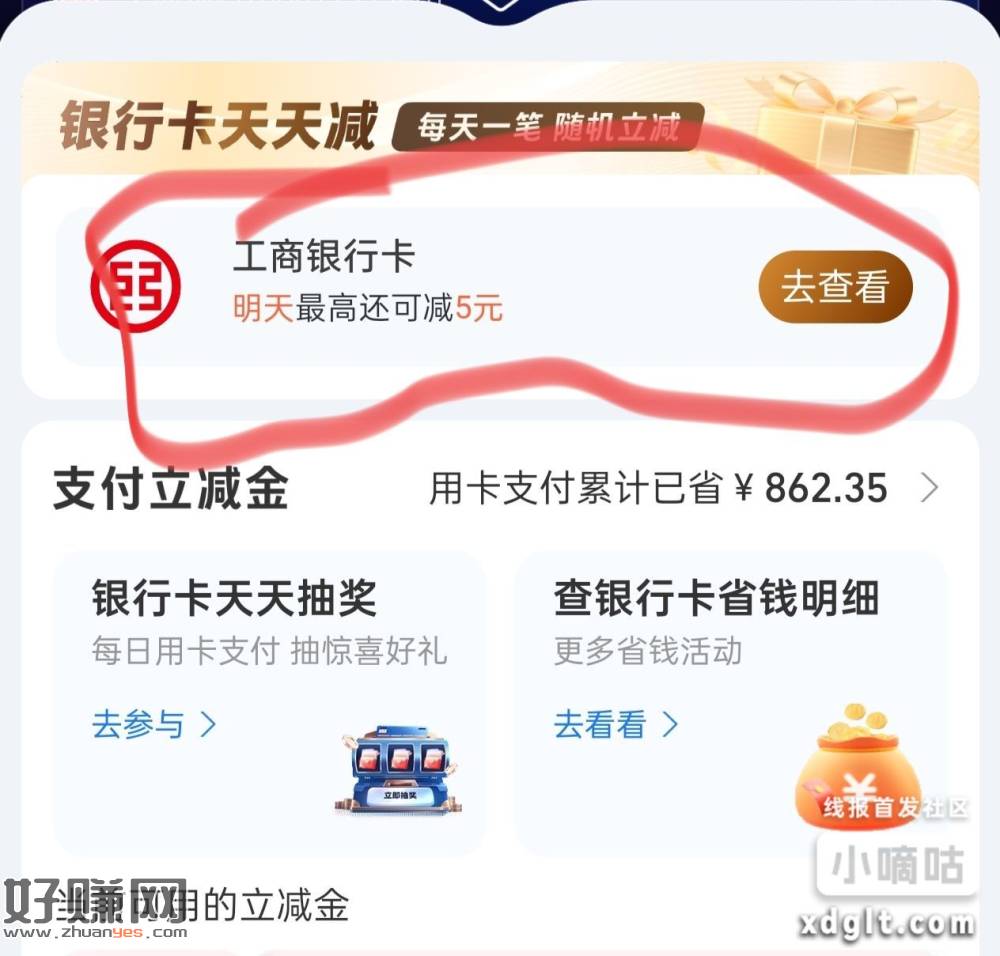Tap the 去查看 button

(x=835, y=287)
